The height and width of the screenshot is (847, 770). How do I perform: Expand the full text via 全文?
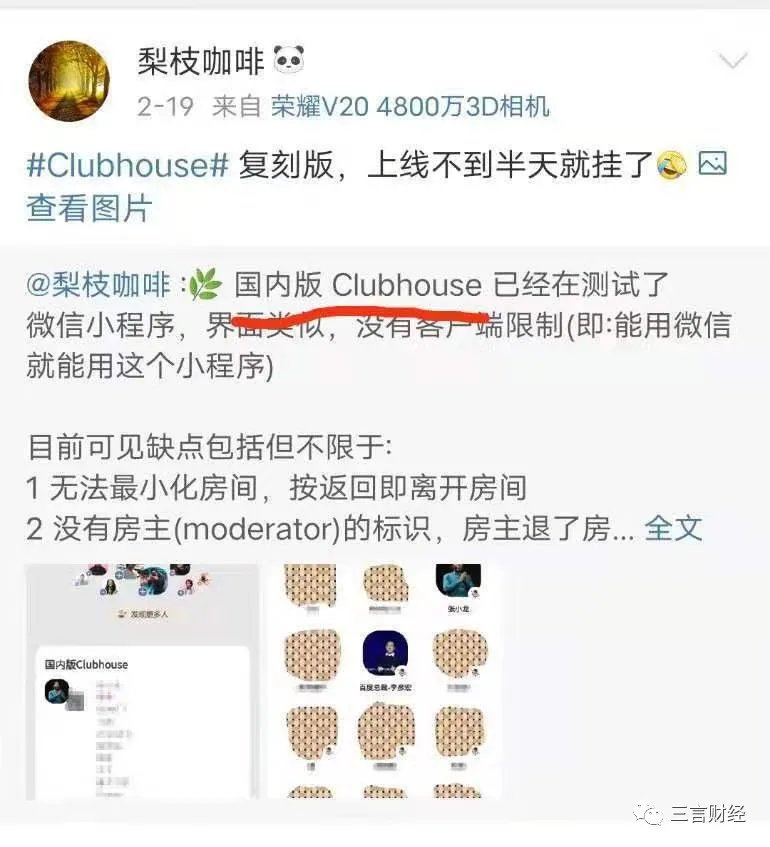click(673, 528)
